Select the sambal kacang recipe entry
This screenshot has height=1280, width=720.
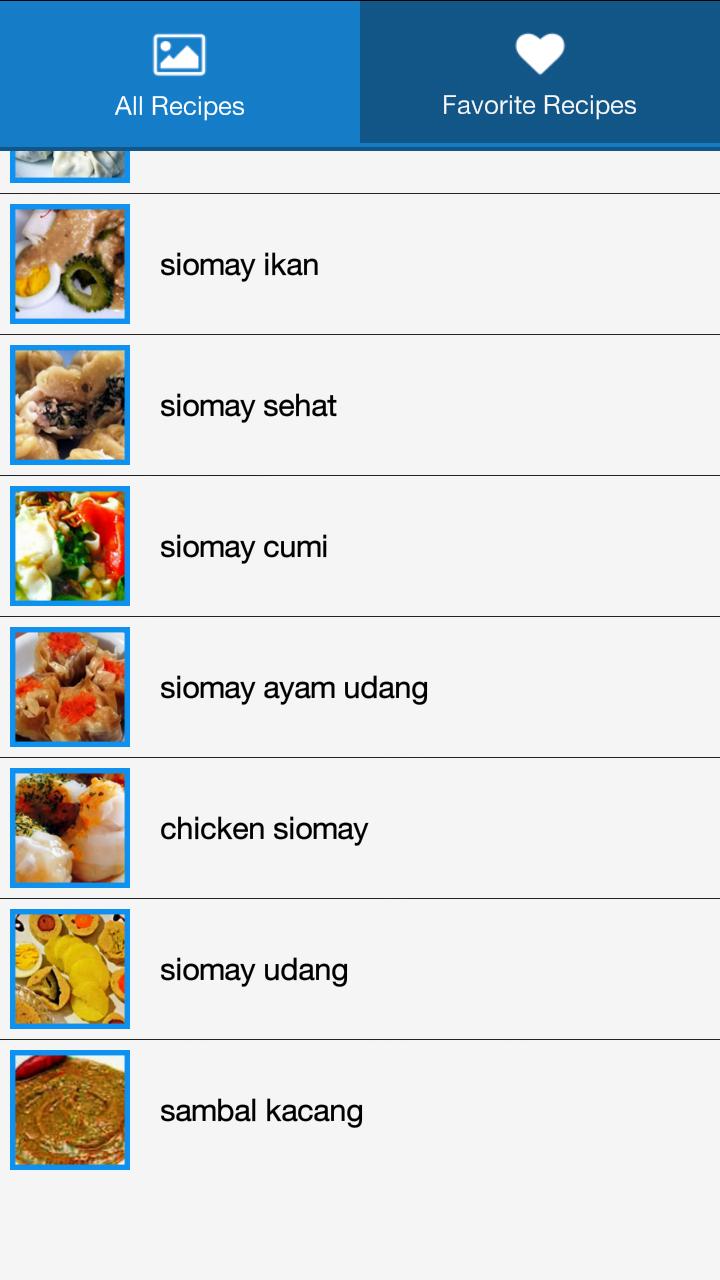360,1110
